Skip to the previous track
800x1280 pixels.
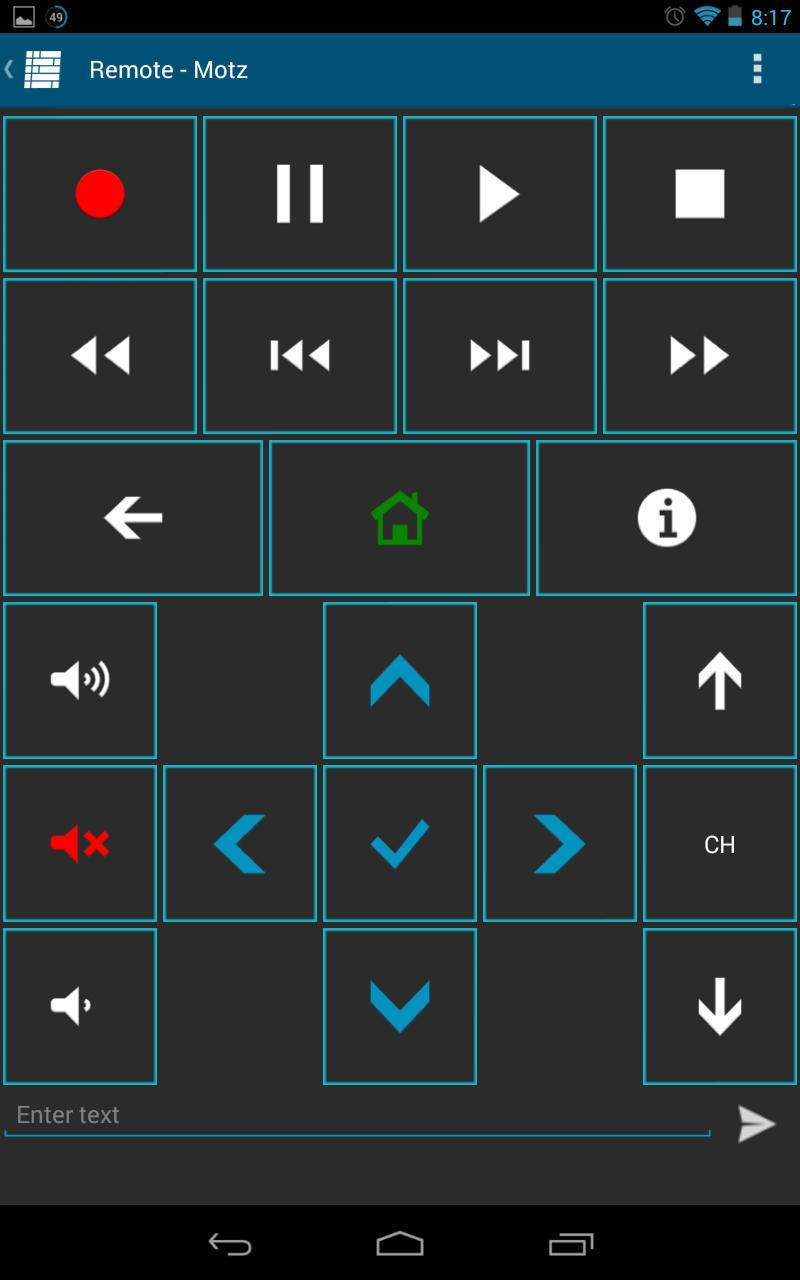point(300,356)
